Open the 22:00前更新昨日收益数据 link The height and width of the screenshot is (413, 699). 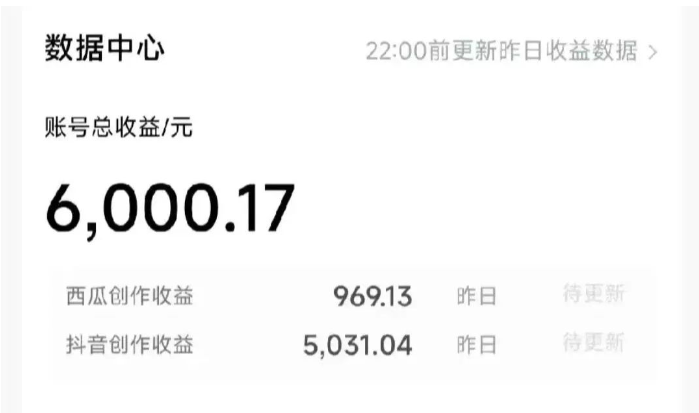tap(511, 52)
